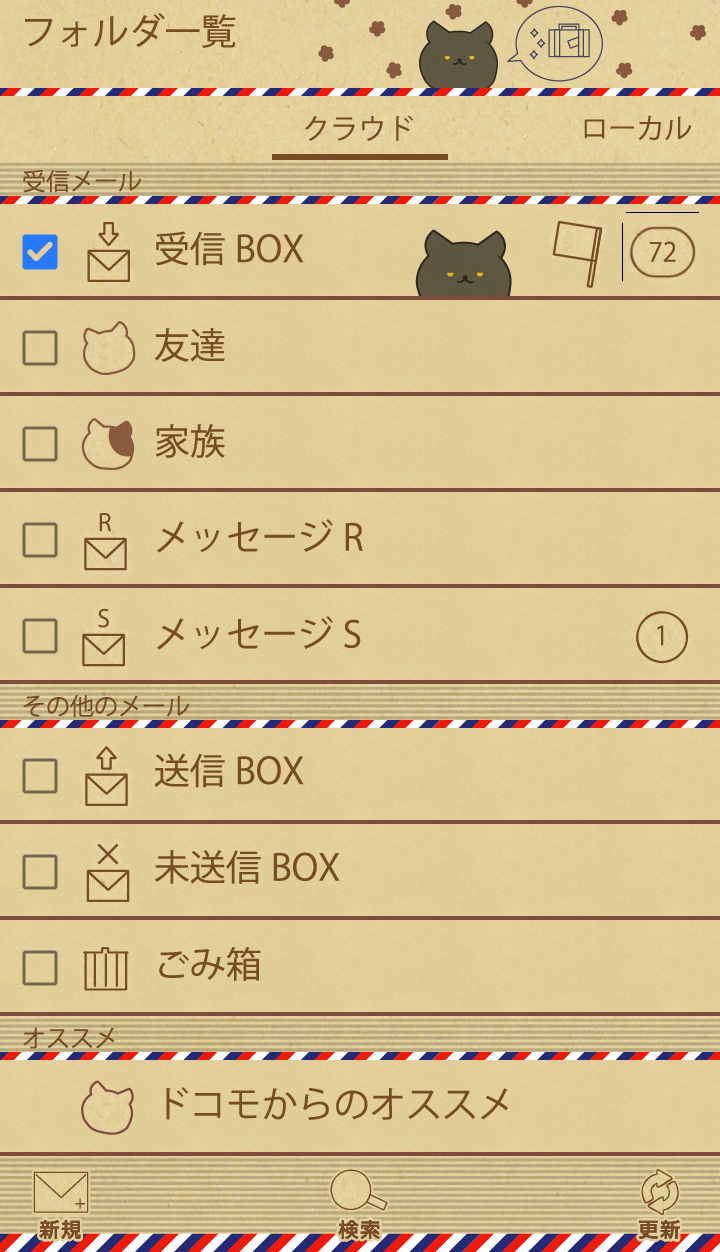This screenshot has height=1252, width=720.
Task: Open 検索 to search mail
Action: coord(359,1204)
